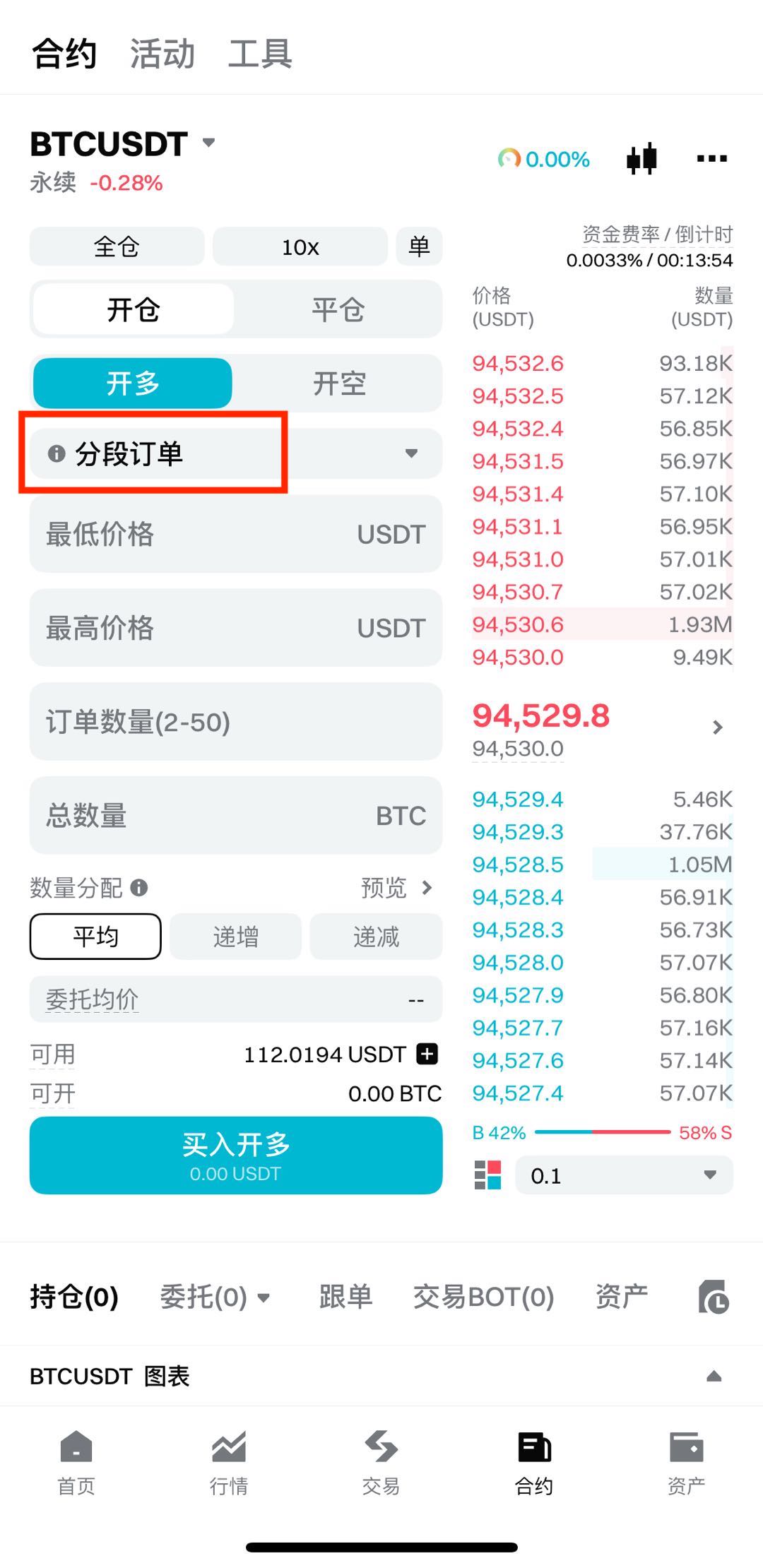This screenshot has width=763, height=1568.
Task: Open the 0.1 price depth dropdown
Action: click(624, 1175)
